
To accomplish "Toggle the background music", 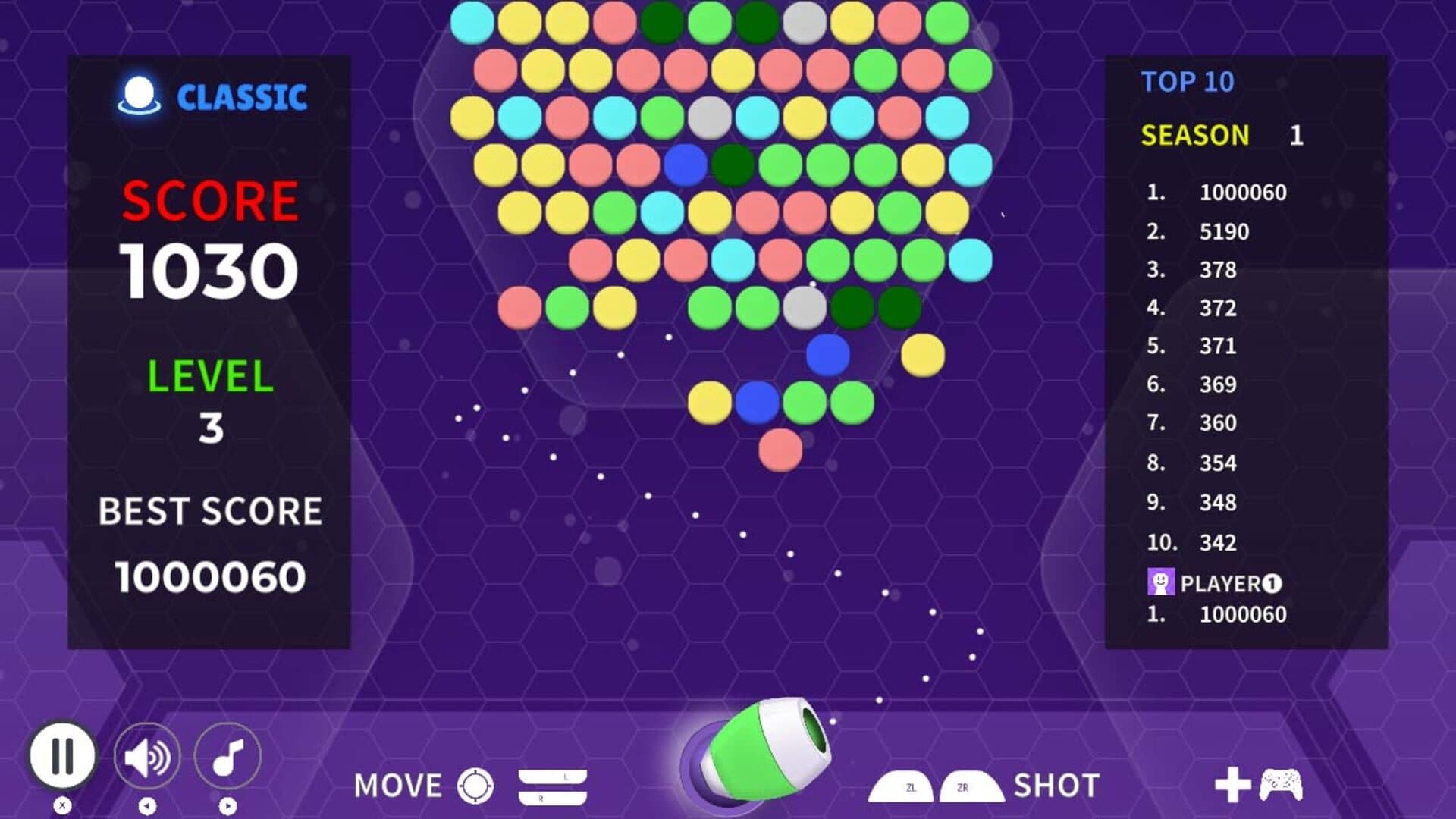I will click(227, 757).
